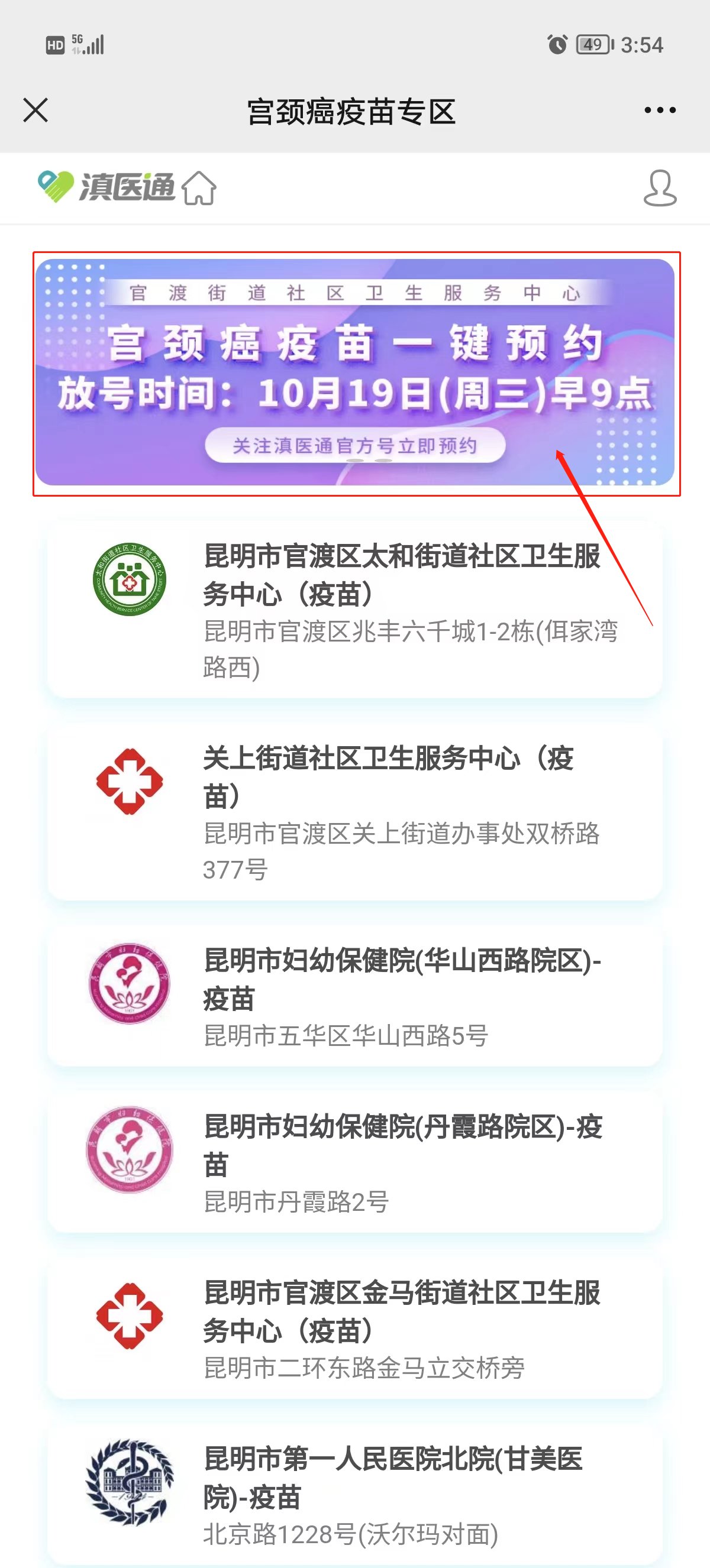The width and height of the screenshot is (710, 1568).
Task: Open the 宫颈癌疫苗一键预约 banner
Action: 355,372
